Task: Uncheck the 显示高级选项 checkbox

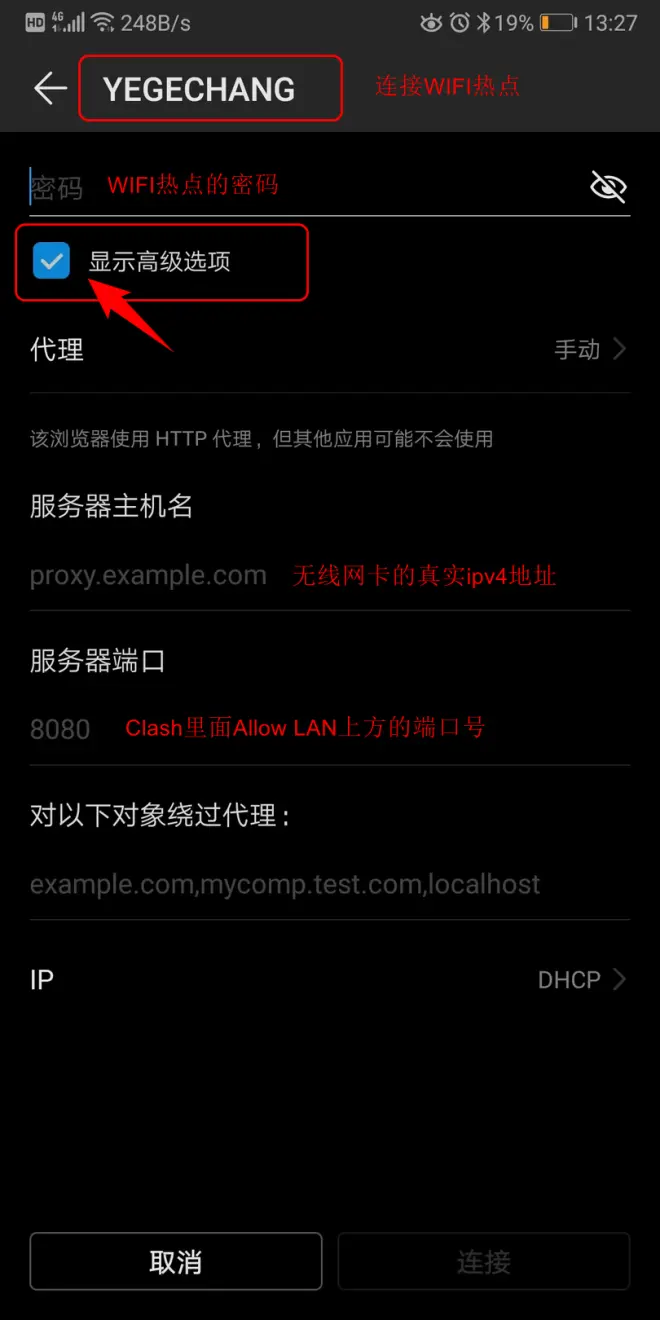Action: (51, 262)
